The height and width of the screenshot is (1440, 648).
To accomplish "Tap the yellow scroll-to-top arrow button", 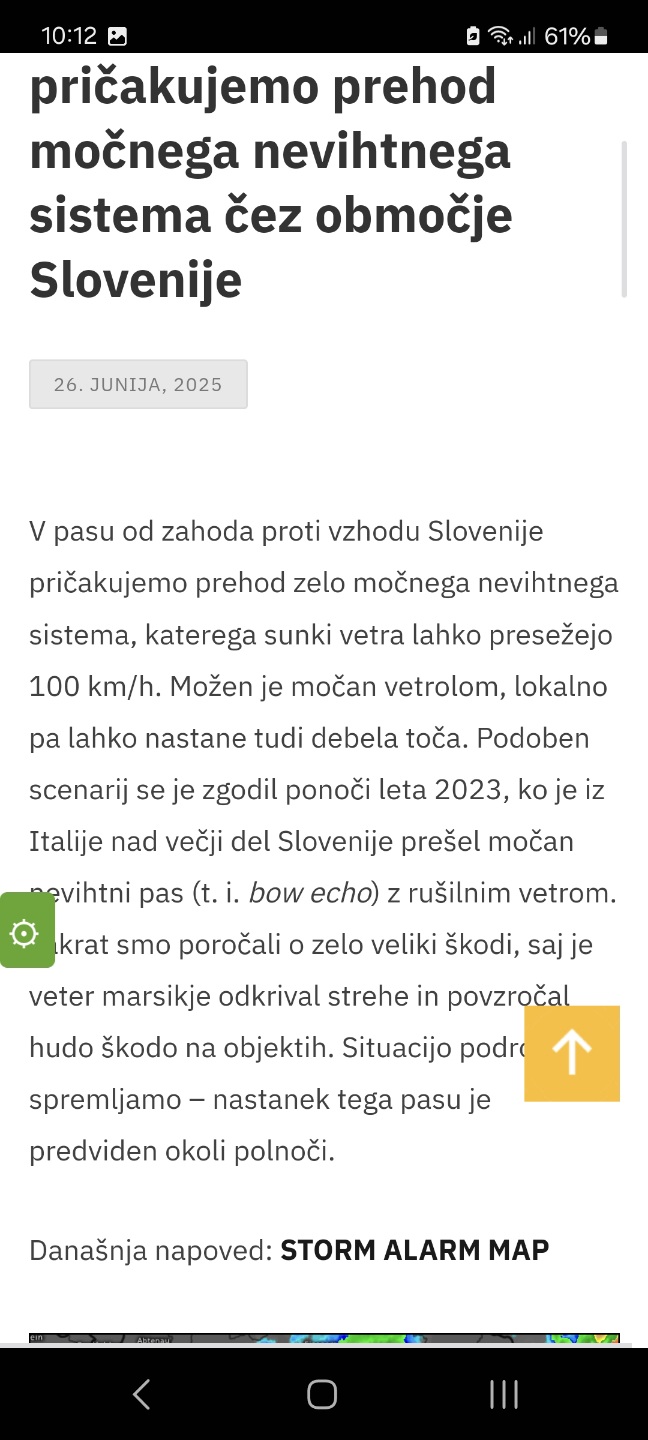I will pyautogui.click(x=572, y=1053).
